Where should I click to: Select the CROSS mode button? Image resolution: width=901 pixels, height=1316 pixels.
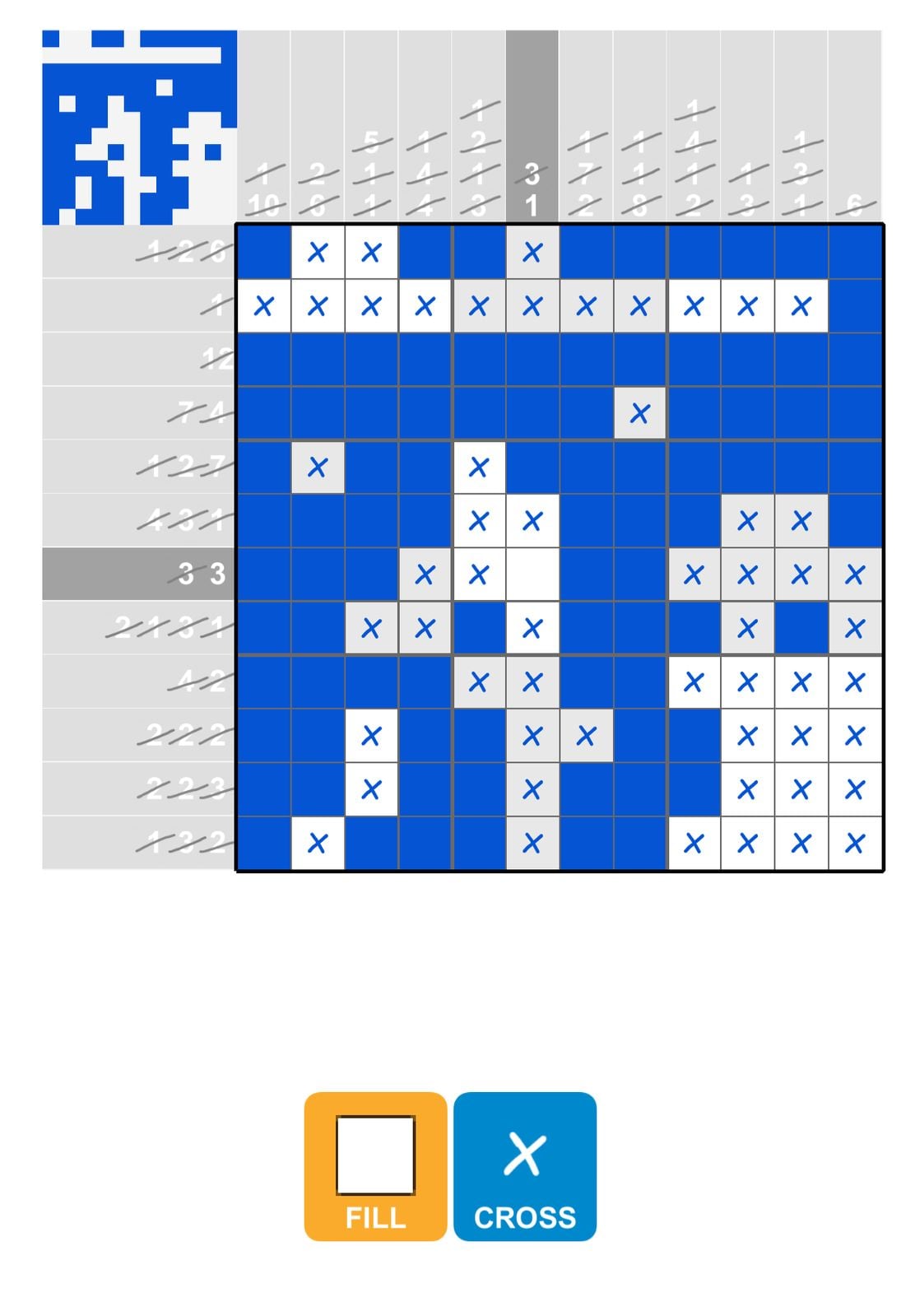point(524,1165)
